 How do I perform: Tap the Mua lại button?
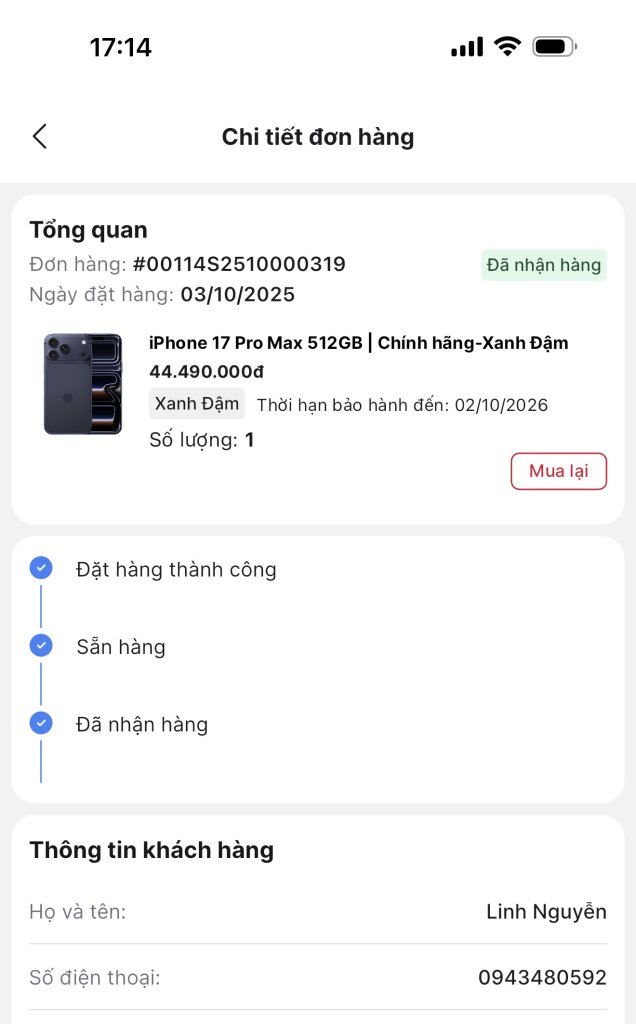[x=558, y=471]
